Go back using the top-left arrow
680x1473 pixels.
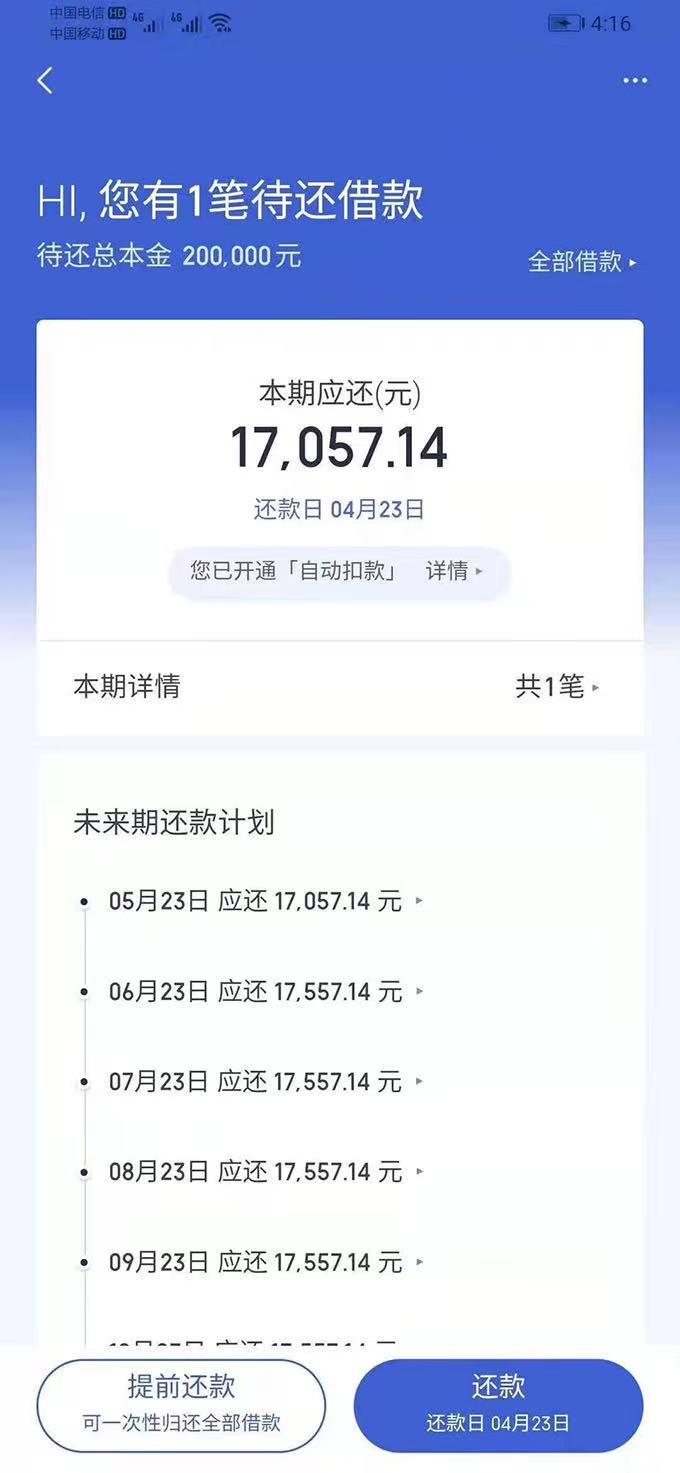click(45, 81)
